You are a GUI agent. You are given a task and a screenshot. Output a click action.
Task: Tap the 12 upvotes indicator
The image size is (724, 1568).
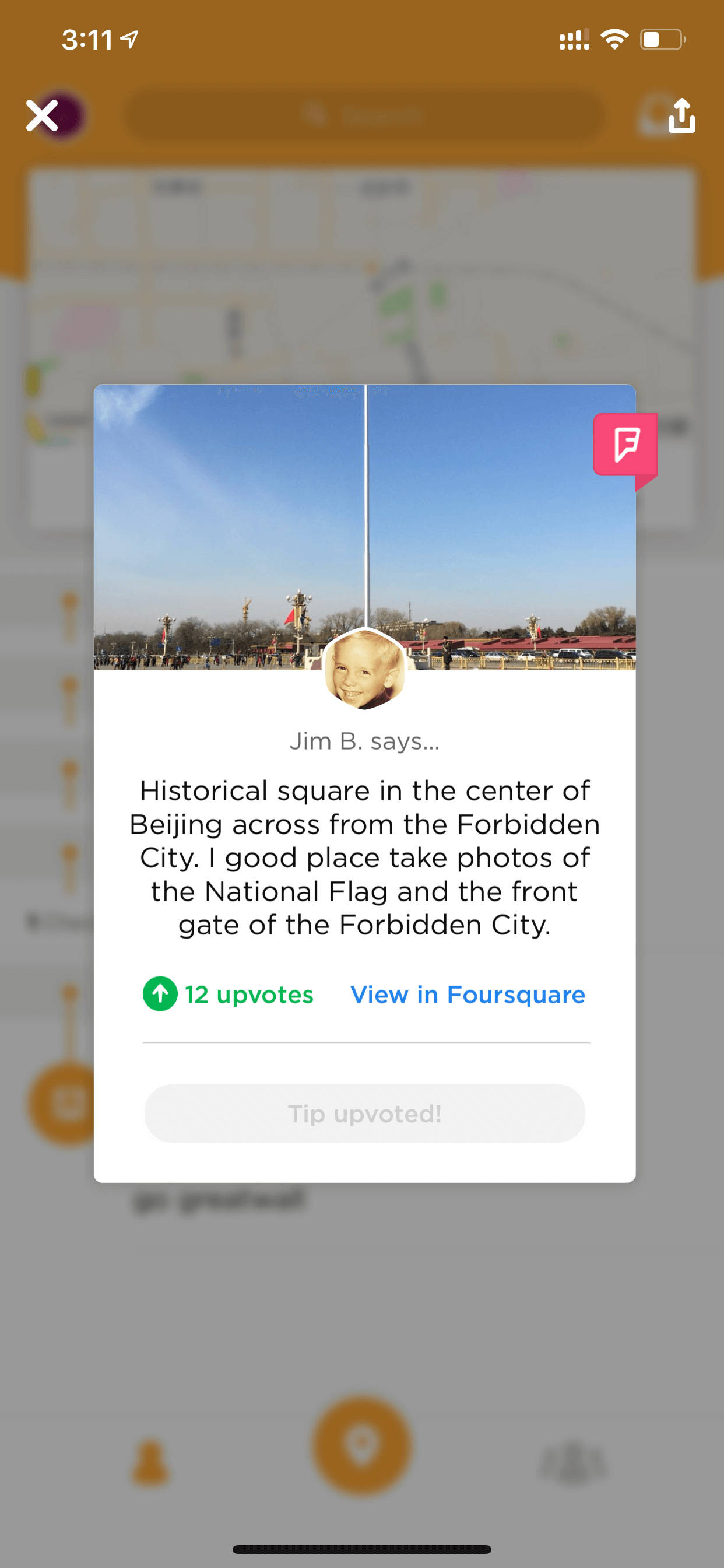pos(228,995)
